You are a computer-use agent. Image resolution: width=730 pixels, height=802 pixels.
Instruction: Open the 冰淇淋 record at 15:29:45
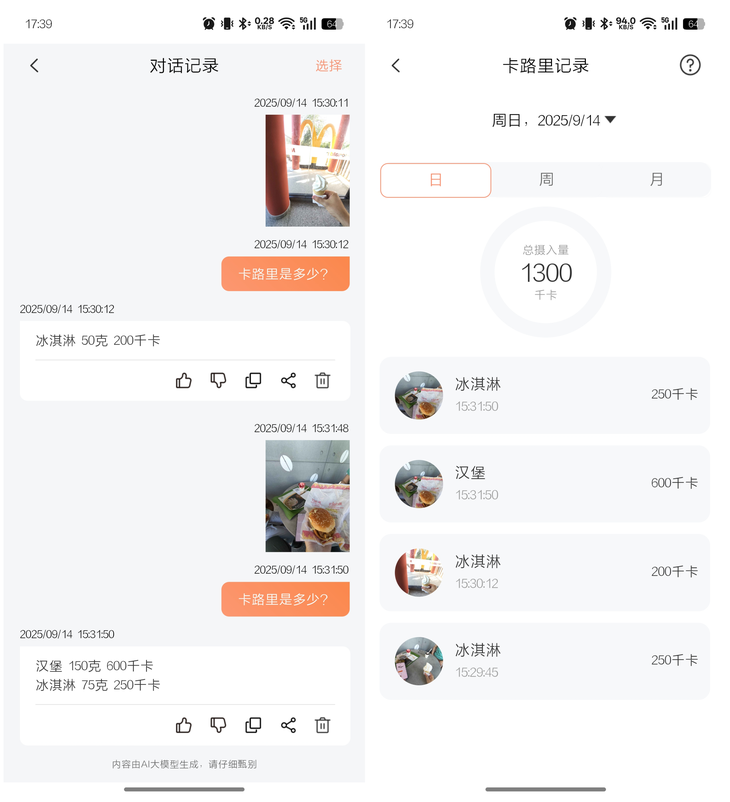[545, 661]
